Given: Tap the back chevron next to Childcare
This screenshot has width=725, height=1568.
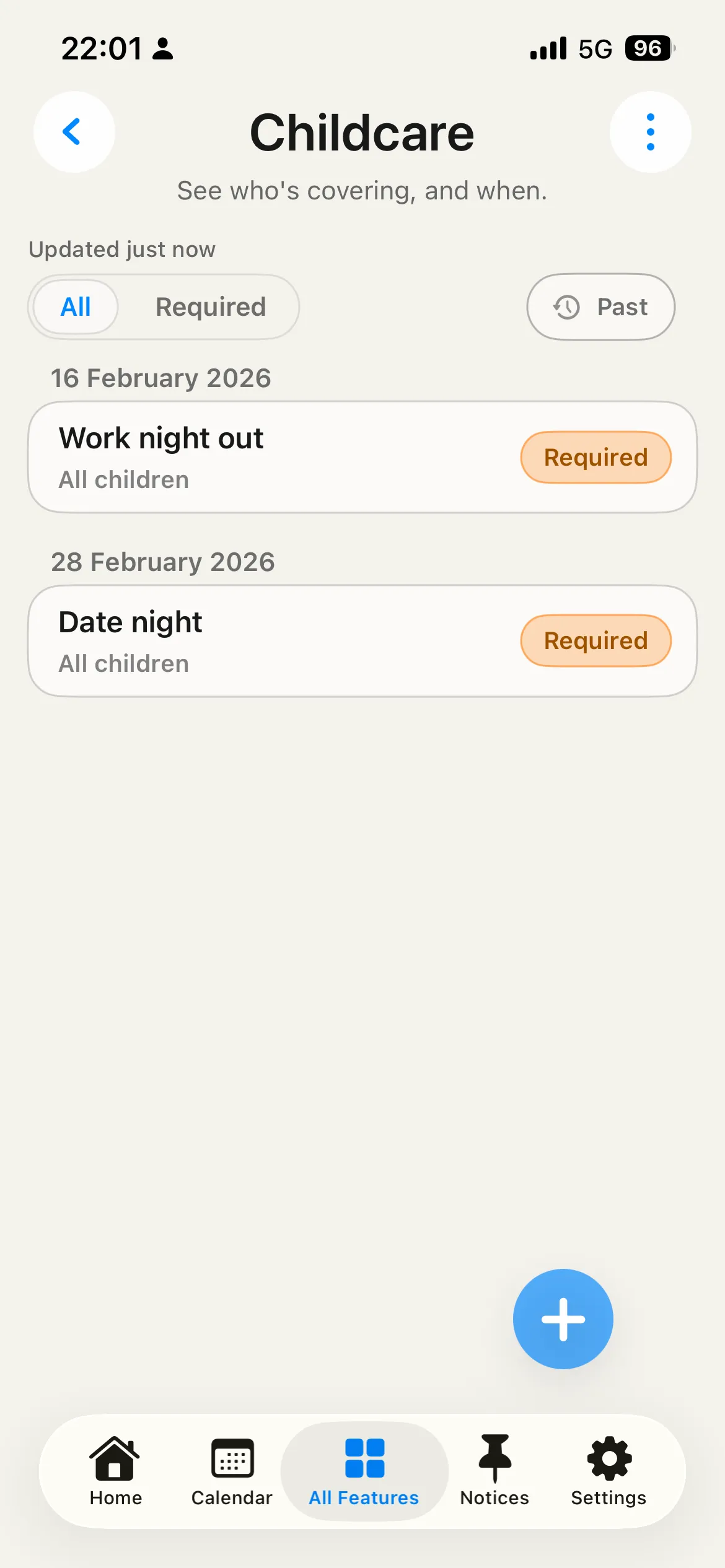Looking at the screenshot, I should coord(73,132).
